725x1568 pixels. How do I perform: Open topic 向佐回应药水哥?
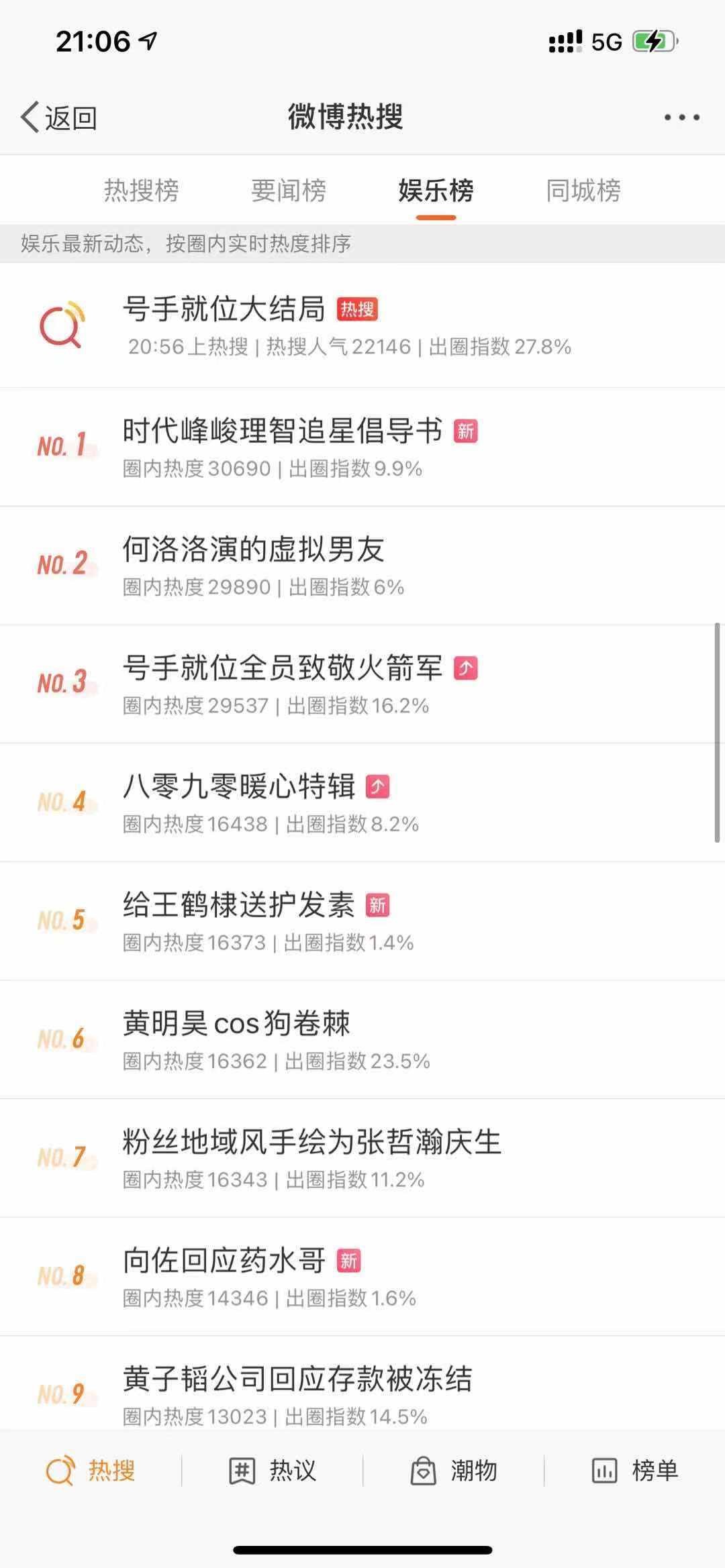point(224,1261)
